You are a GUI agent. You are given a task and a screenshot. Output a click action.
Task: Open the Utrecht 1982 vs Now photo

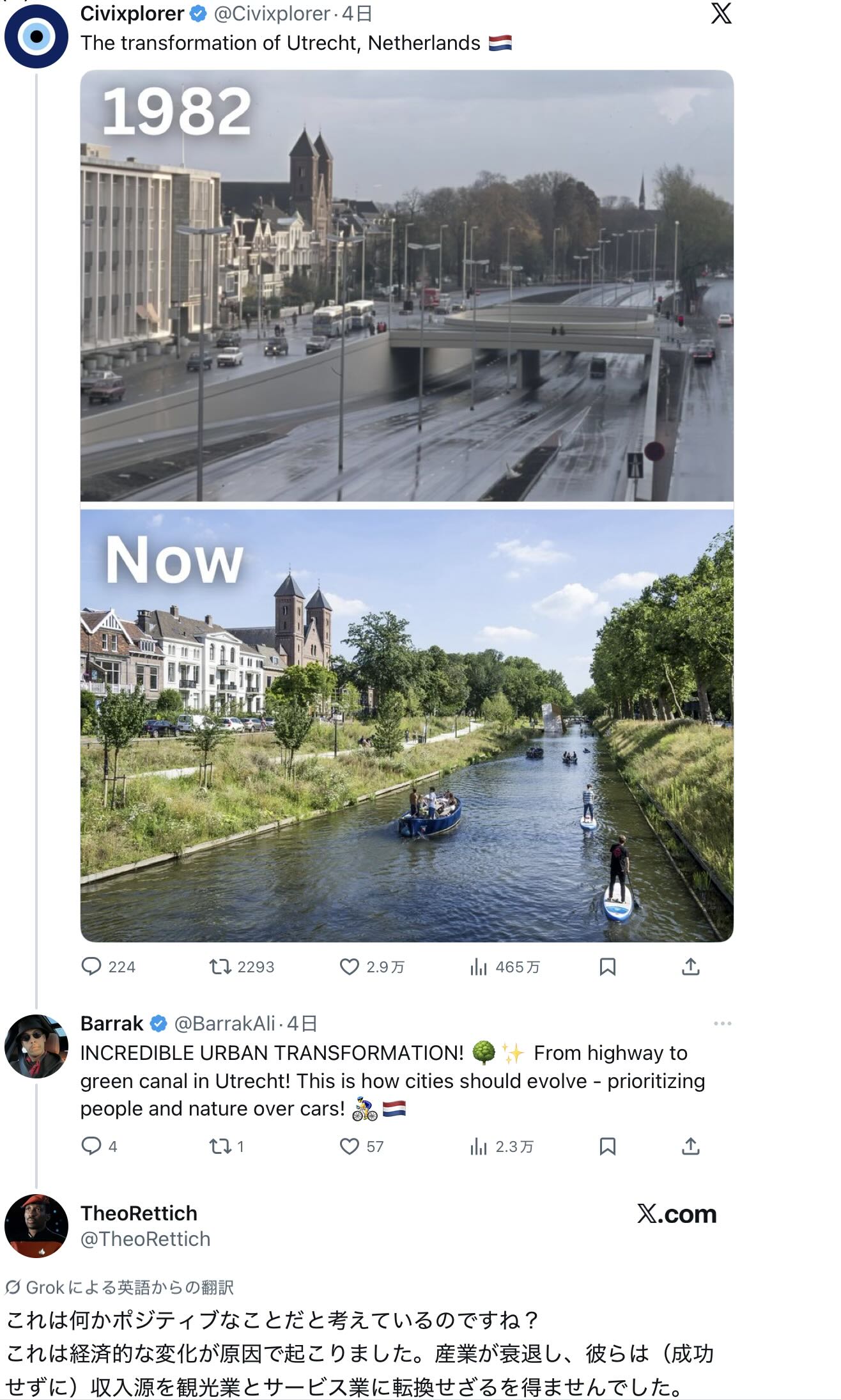tap(406, 505)
